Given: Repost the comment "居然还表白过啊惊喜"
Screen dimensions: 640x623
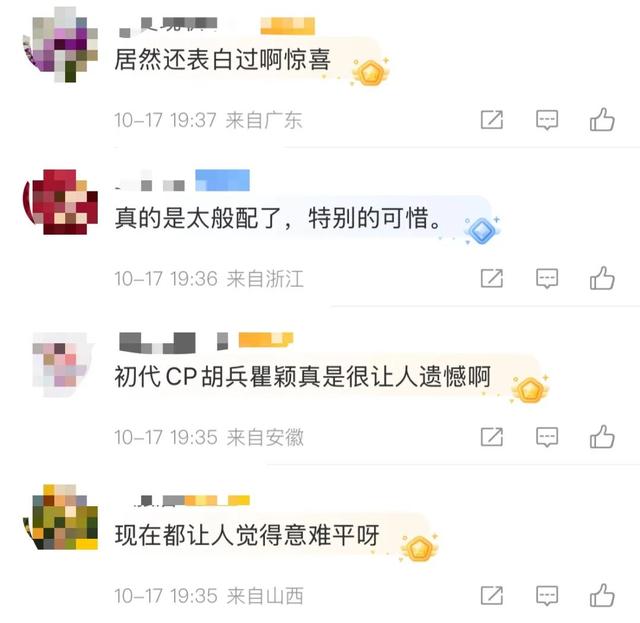Looking at the screenshot, I should 492,121.
